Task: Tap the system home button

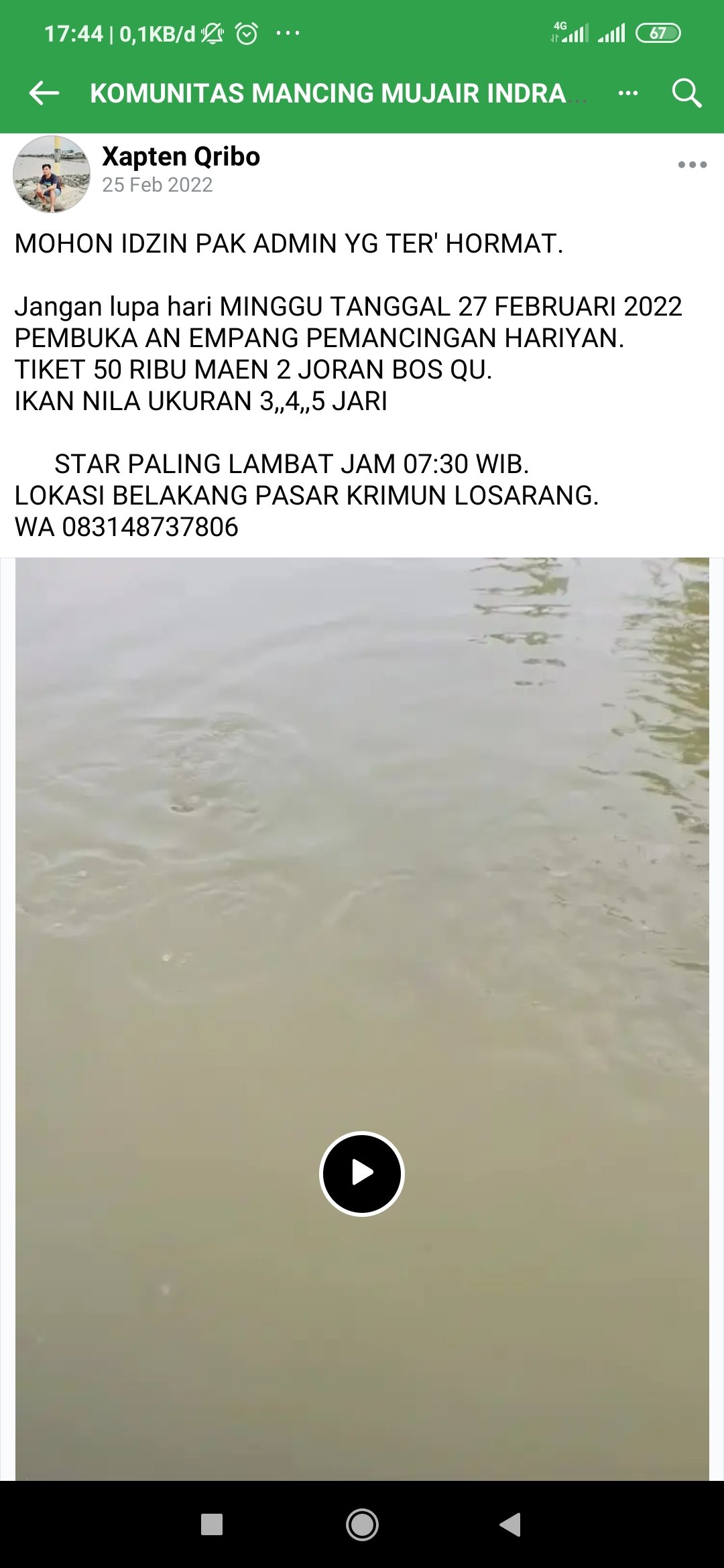Action: tap(362, 1524)
